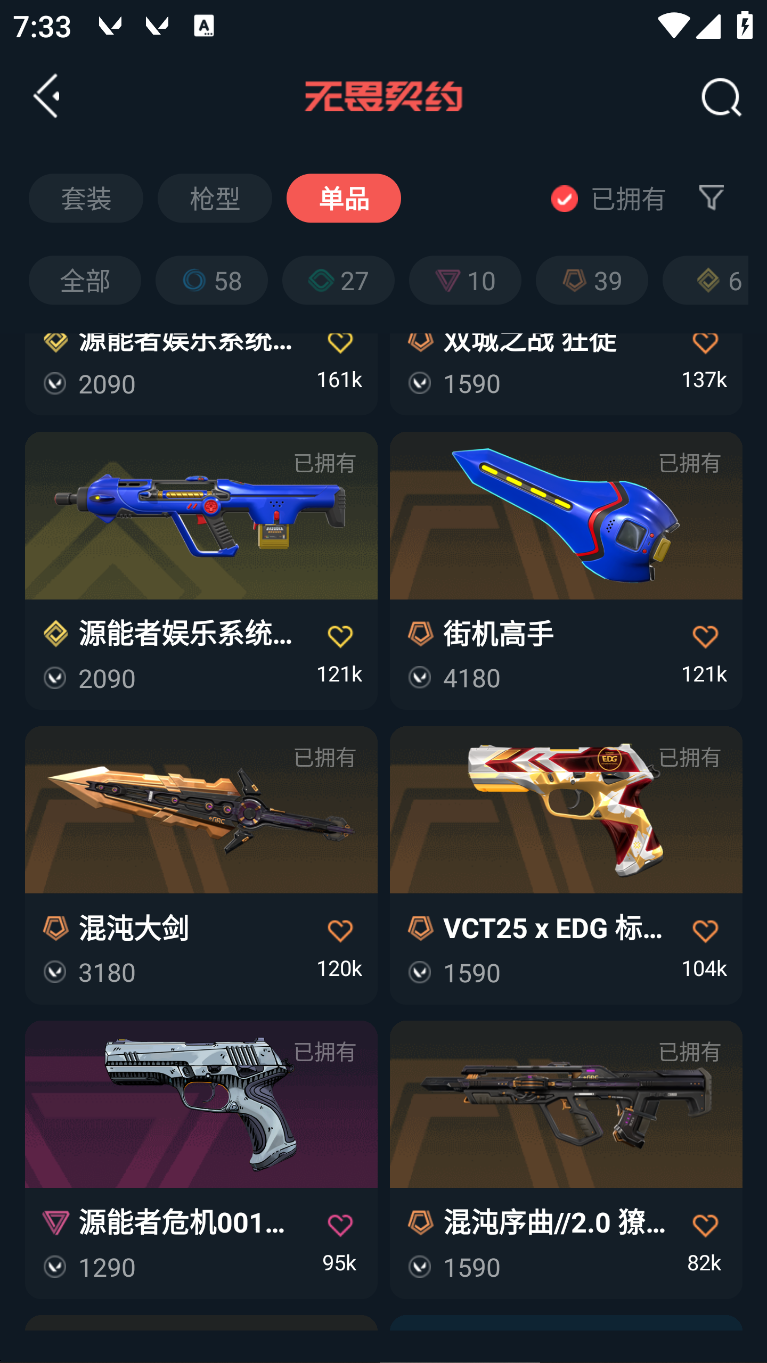Filter by the tier chip showing 10
Viewport: 767px width, 1363px height.
465,281
